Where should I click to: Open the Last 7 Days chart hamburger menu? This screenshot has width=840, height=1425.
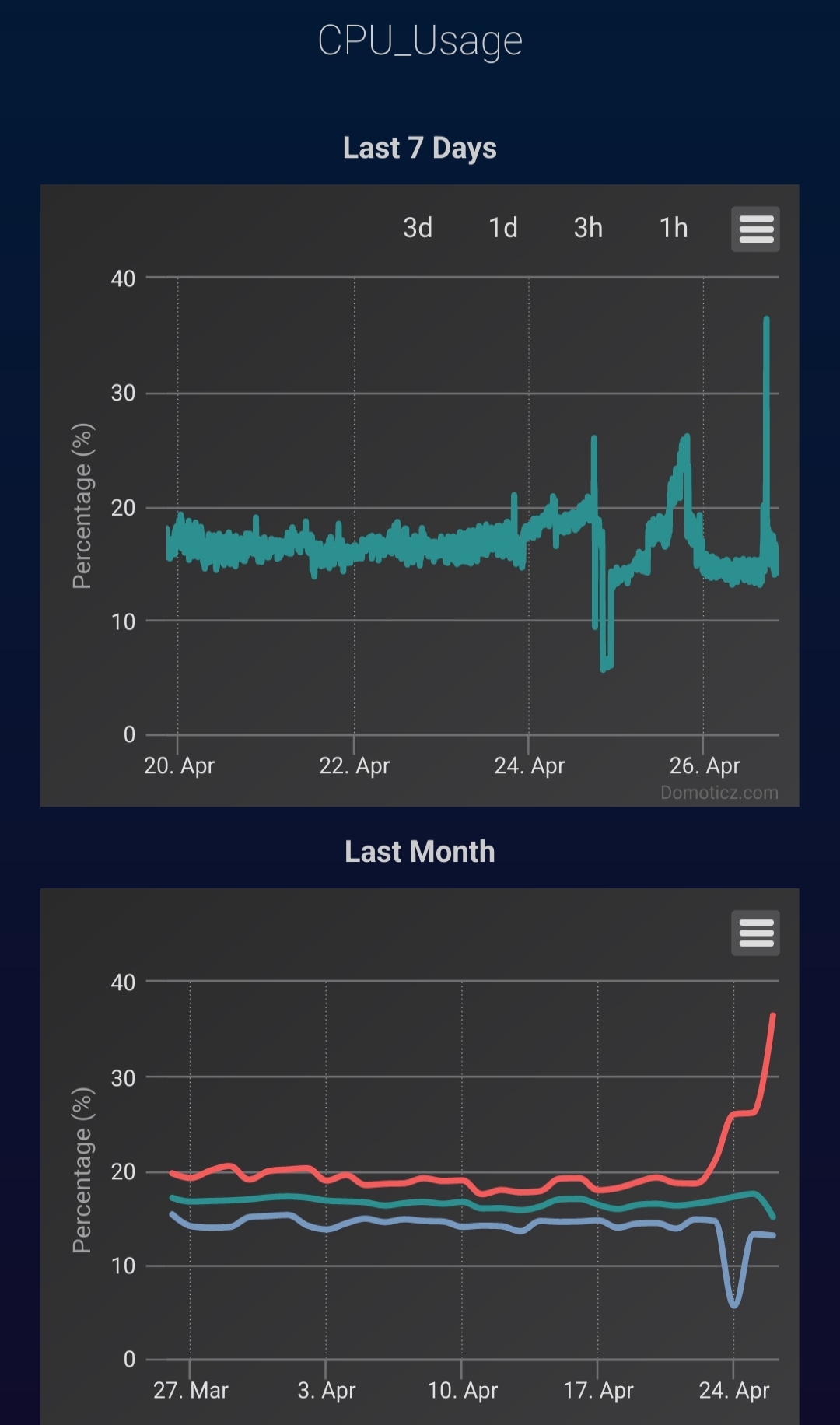point(754,229)
